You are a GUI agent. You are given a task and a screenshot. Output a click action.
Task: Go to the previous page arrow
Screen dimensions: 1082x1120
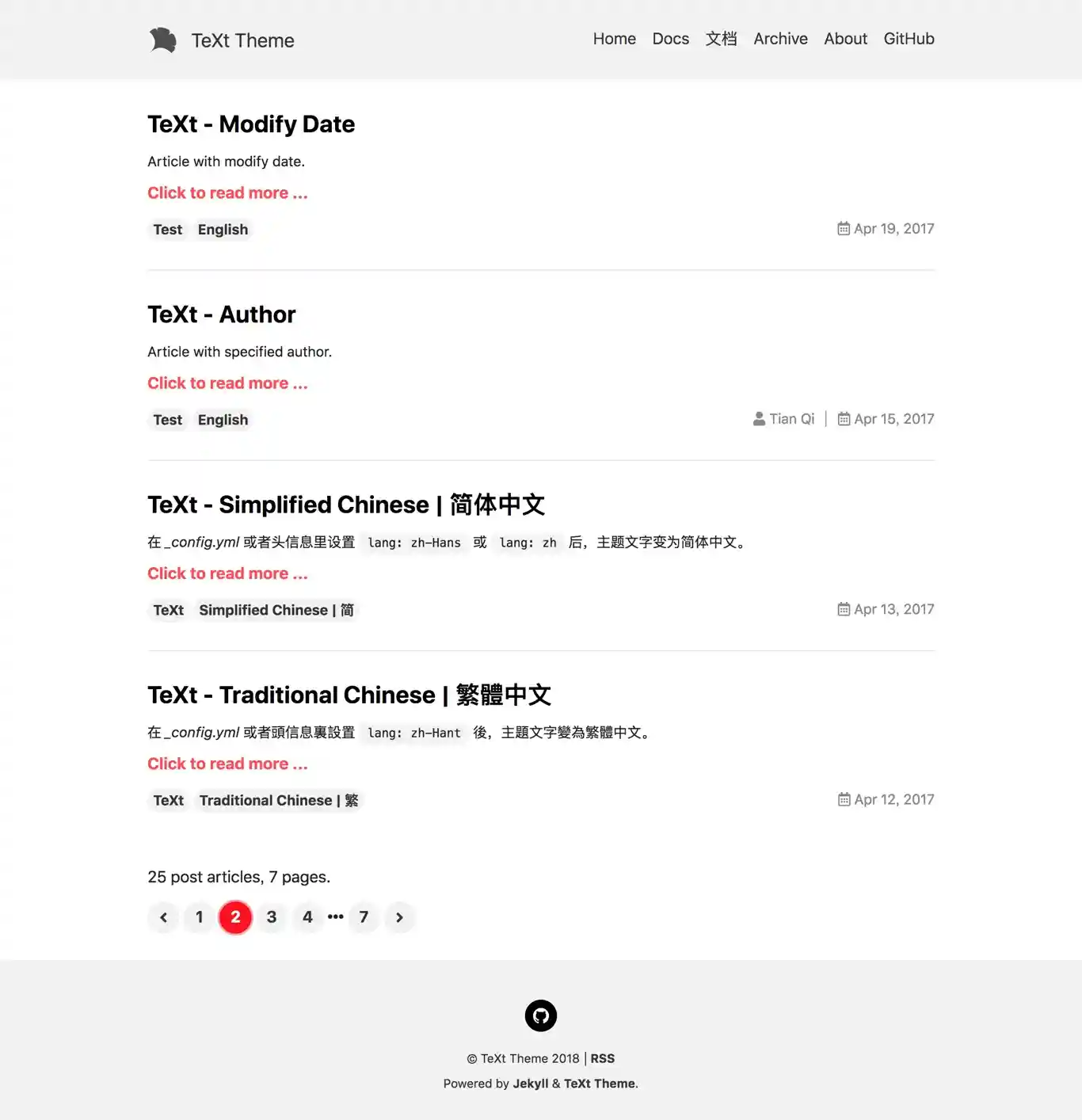coord(163,917)
